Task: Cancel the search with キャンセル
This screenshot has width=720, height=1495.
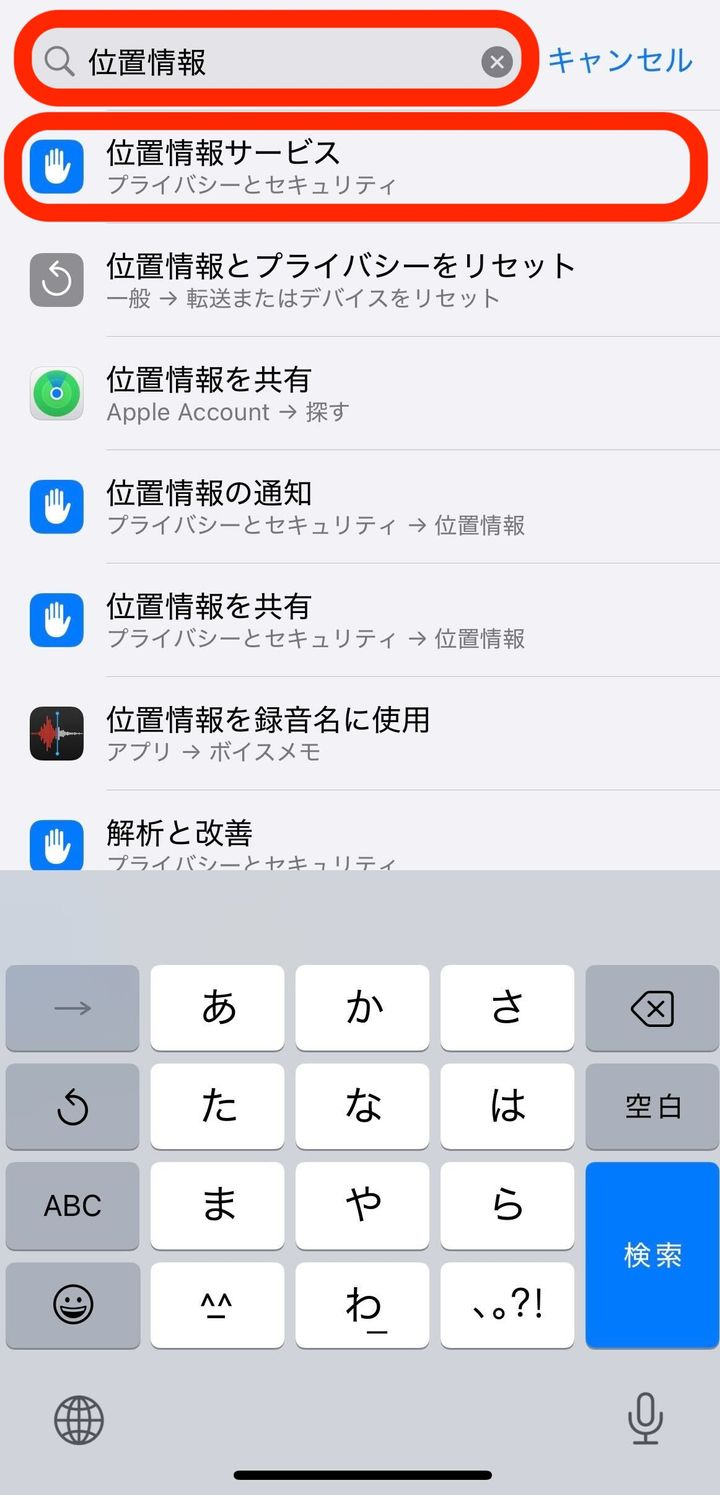Action: (620, 60)
